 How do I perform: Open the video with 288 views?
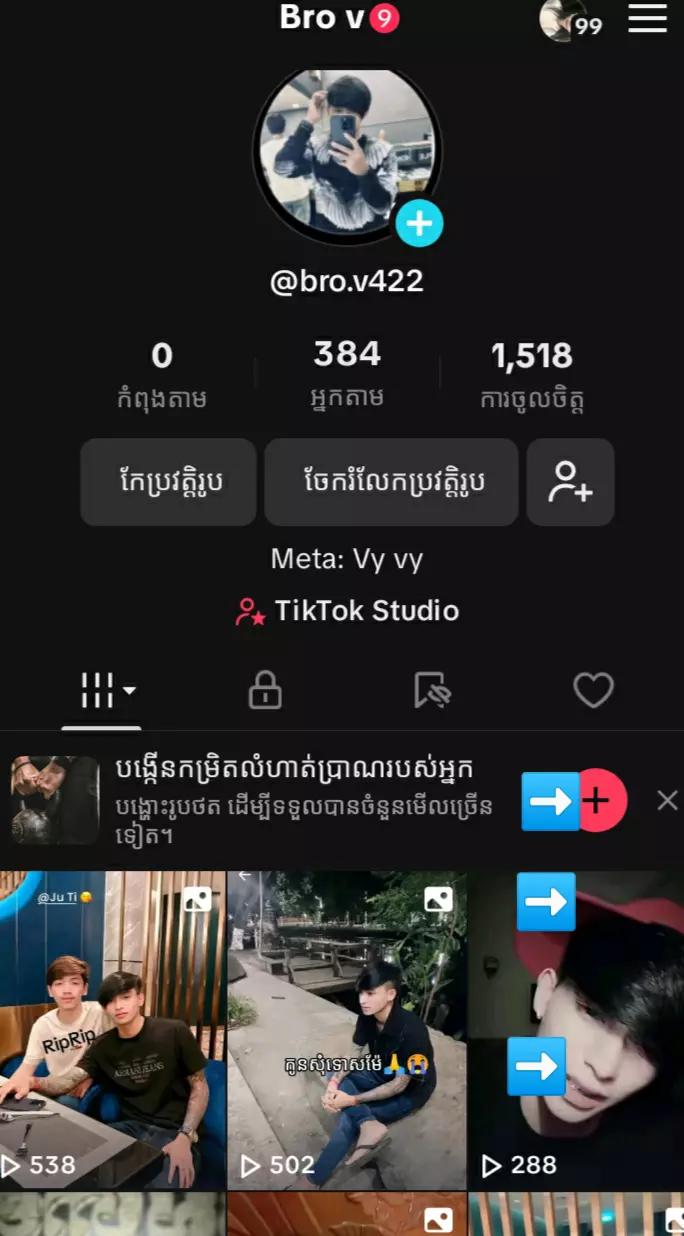tap(576, 1030)
